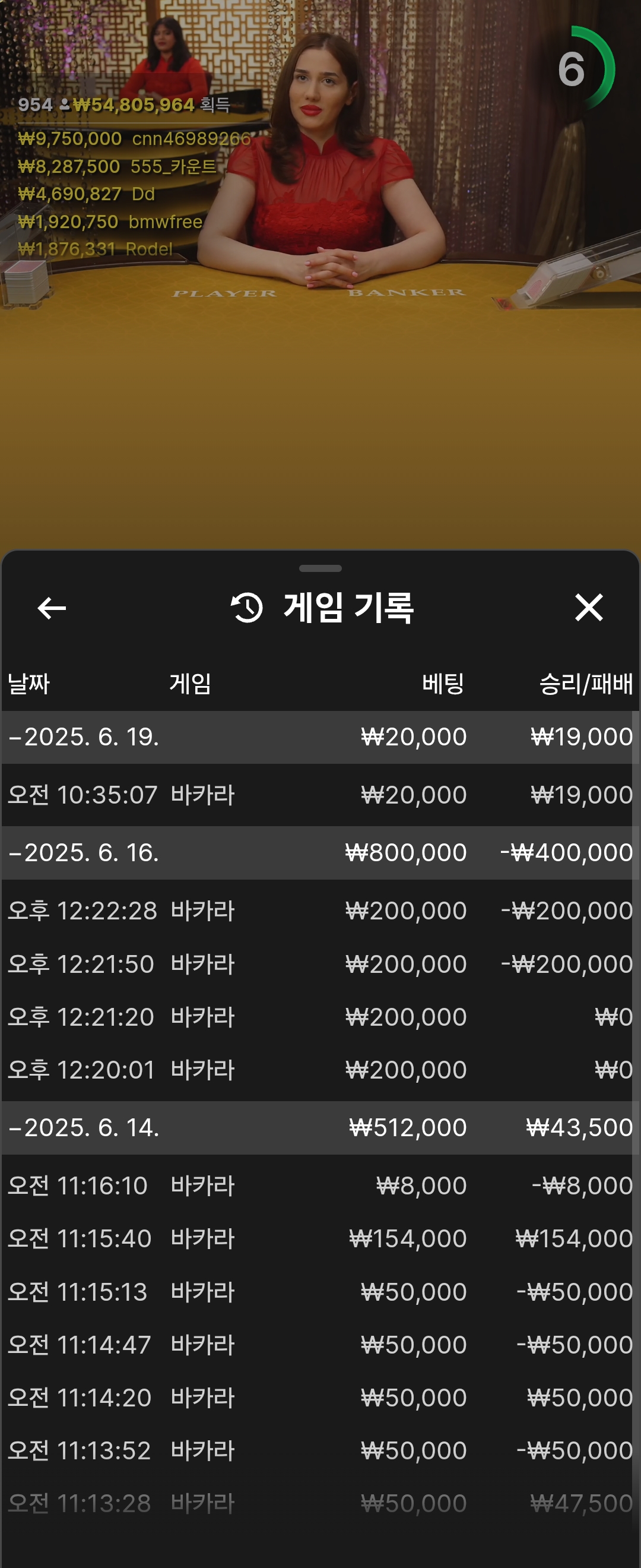The width and height of the screenshot is (641, 1568).
Task: Open the 오후 12:21:20 baccarat record
Action: [x=320, y=1017]
